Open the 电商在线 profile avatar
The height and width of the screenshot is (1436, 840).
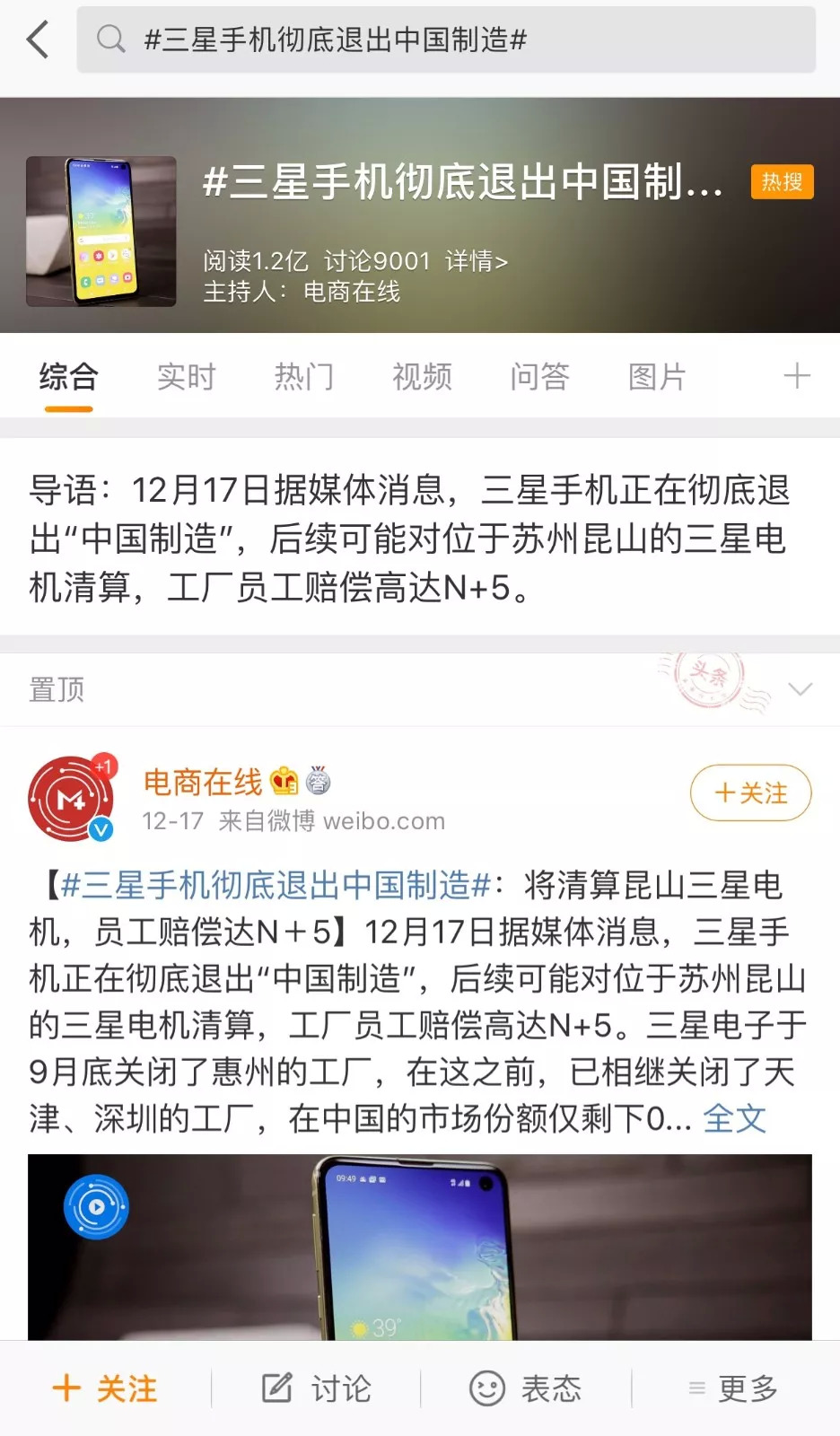(72, 799)
